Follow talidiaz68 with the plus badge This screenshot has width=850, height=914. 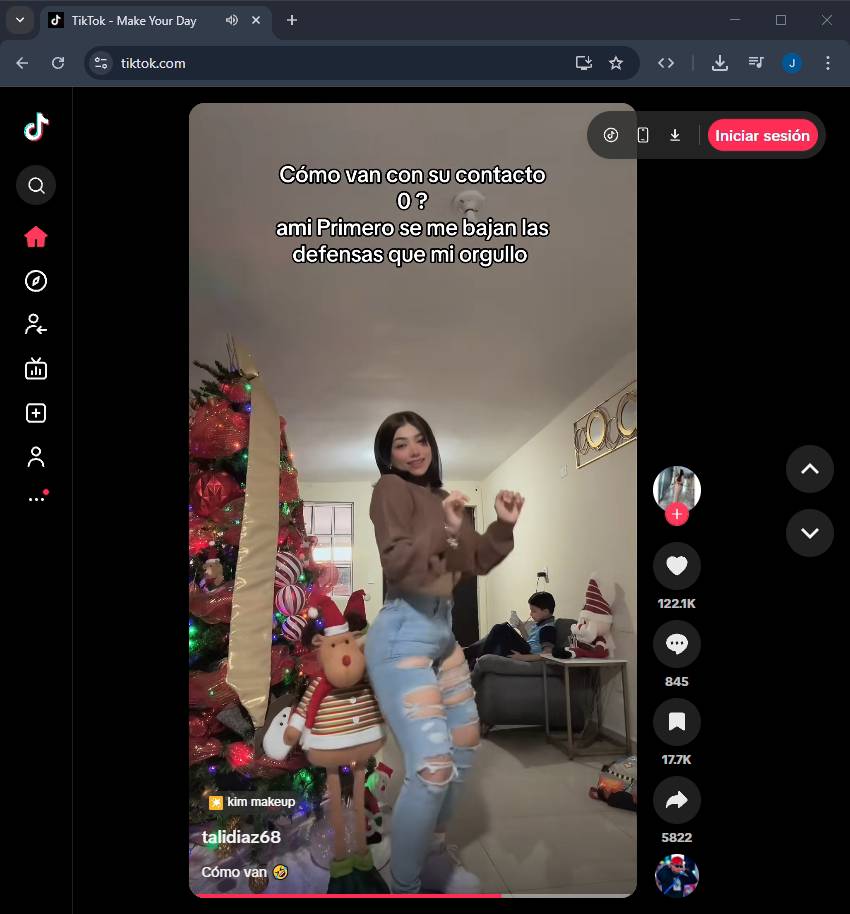click(x=677, y=514)
